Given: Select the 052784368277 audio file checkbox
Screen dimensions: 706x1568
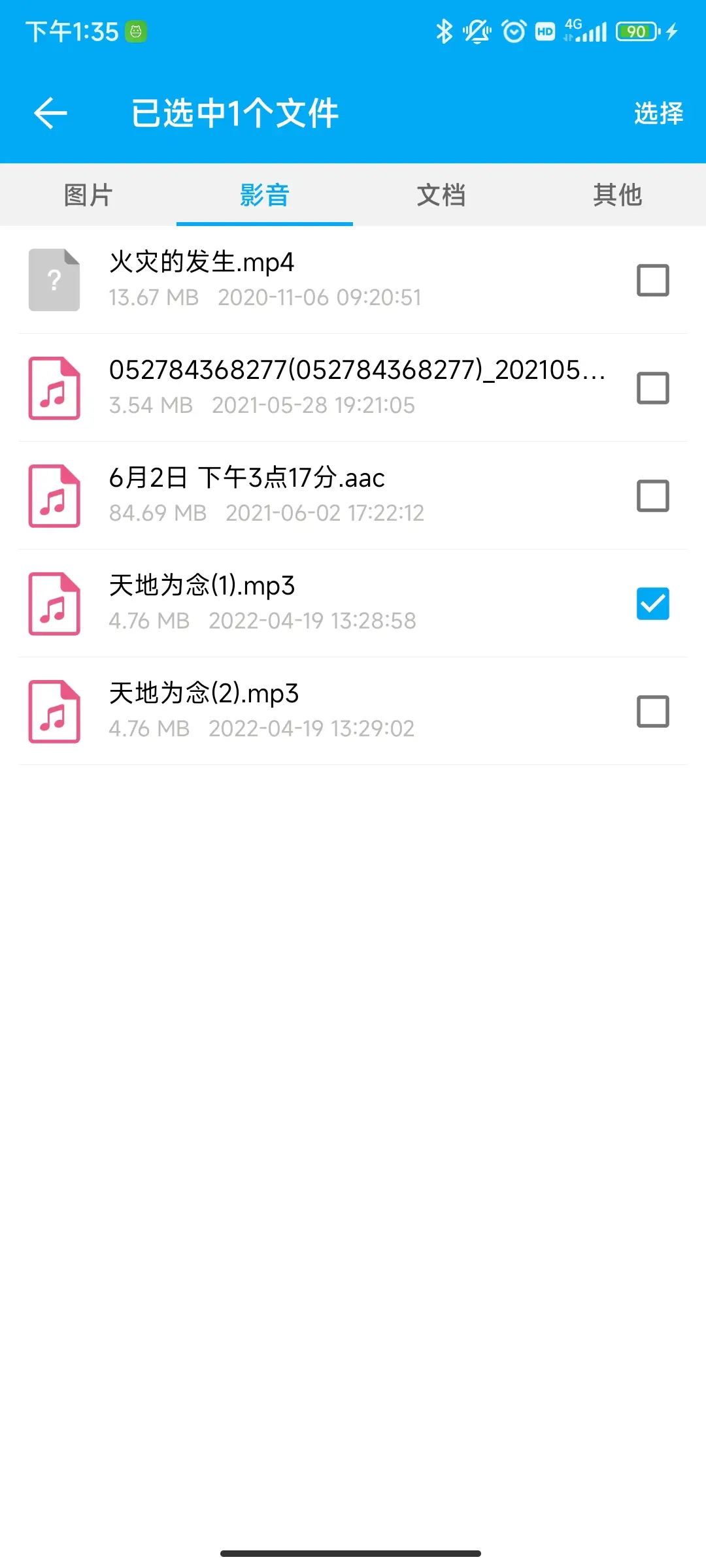Looking at the screenshot, I should coord(652,388).
